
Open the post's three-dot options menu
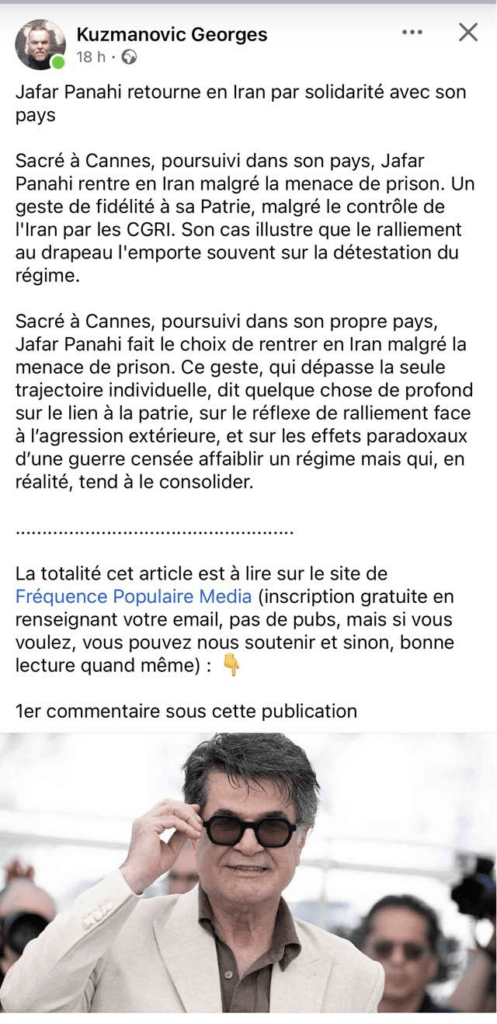point(412,32)
